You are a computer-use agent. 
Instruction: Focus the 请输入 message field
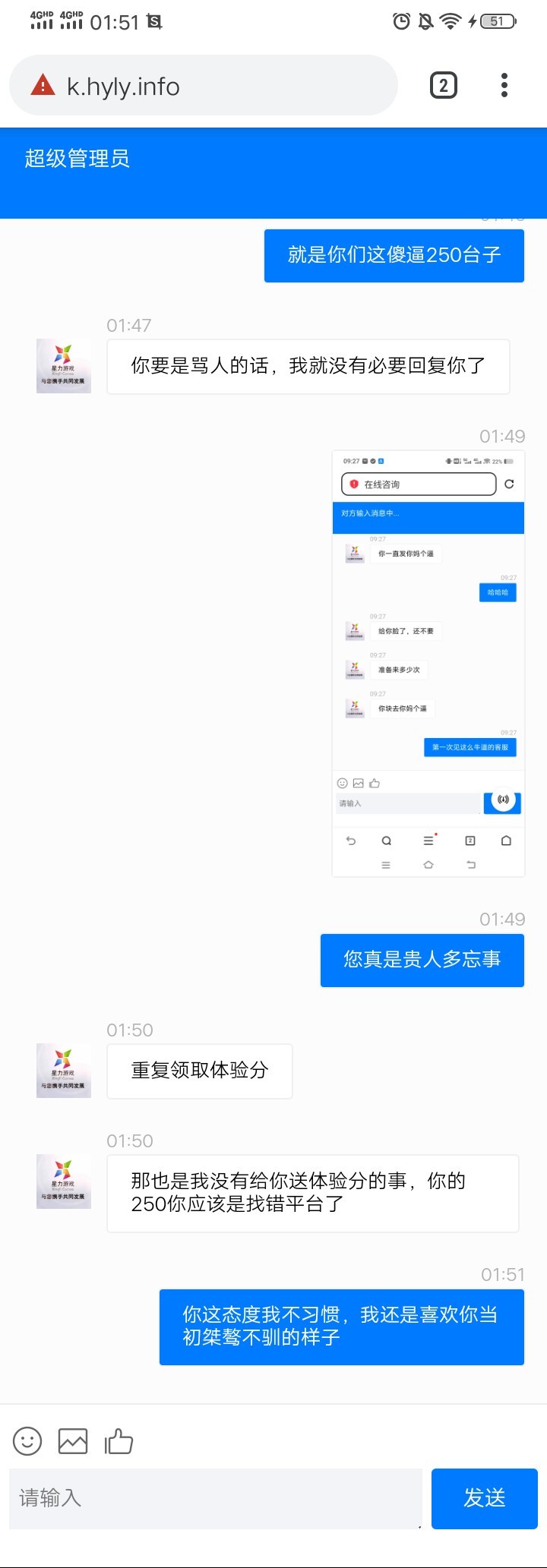(x=216, y=1497)
